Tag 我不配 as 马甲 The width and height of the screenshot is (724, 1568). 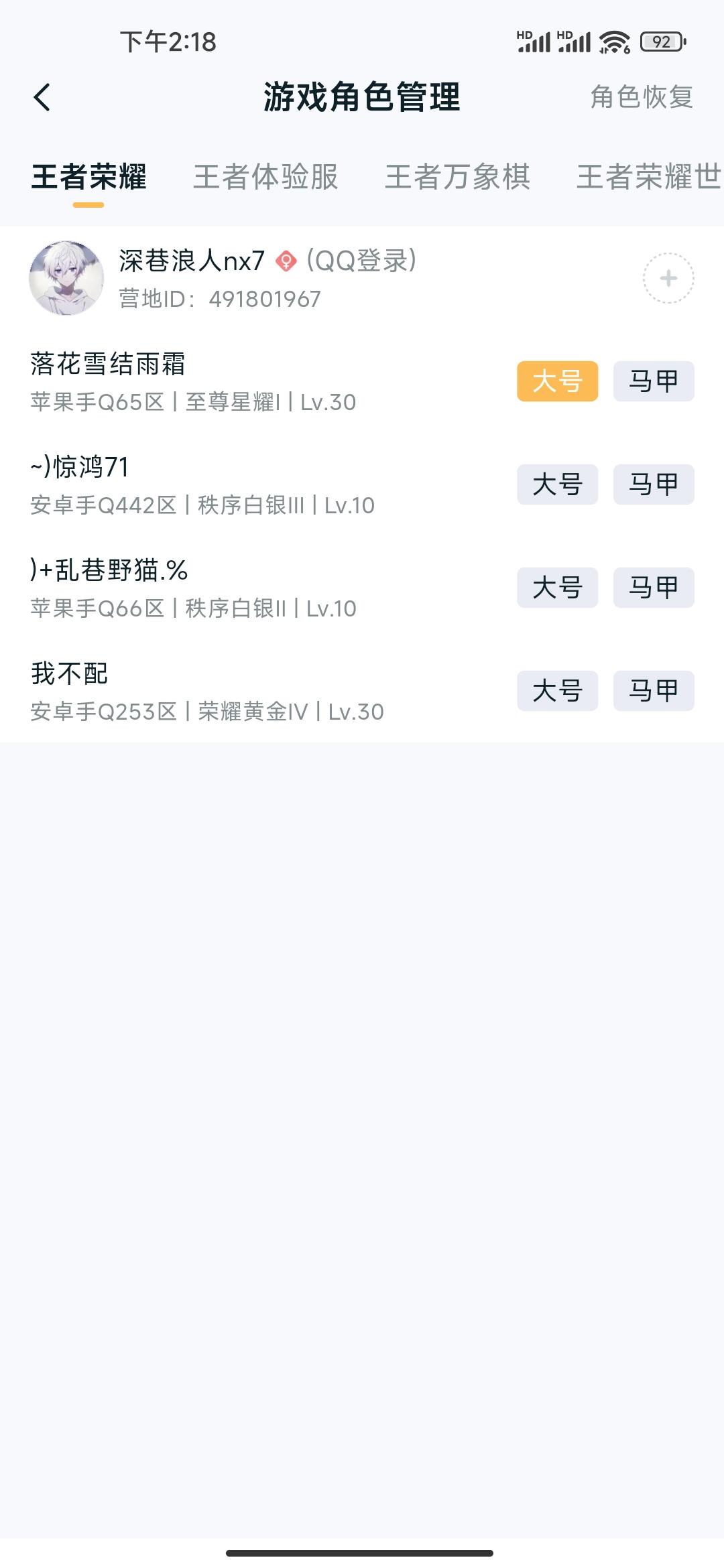[652, 690]
